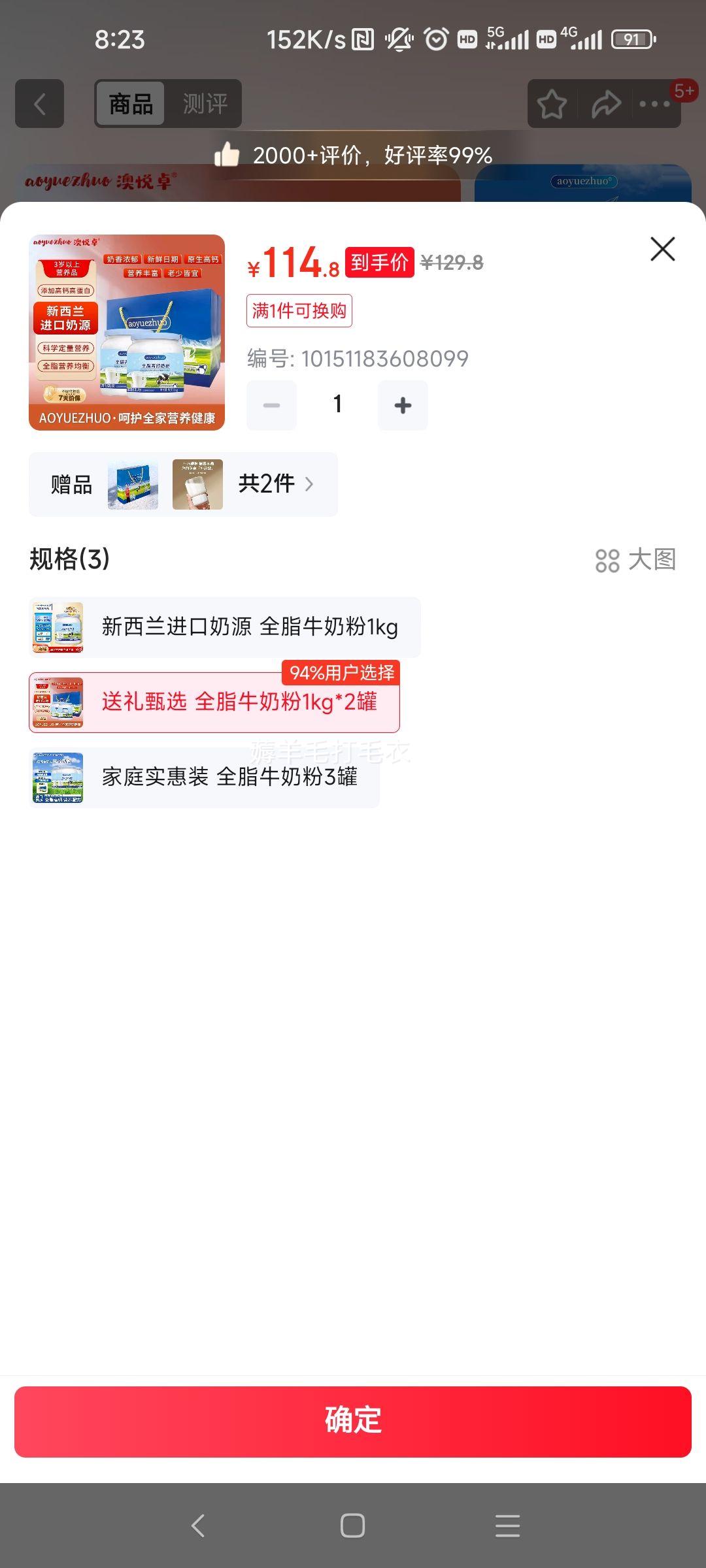Tap the back arrow at top left
706x1568 pixels.
39,103
